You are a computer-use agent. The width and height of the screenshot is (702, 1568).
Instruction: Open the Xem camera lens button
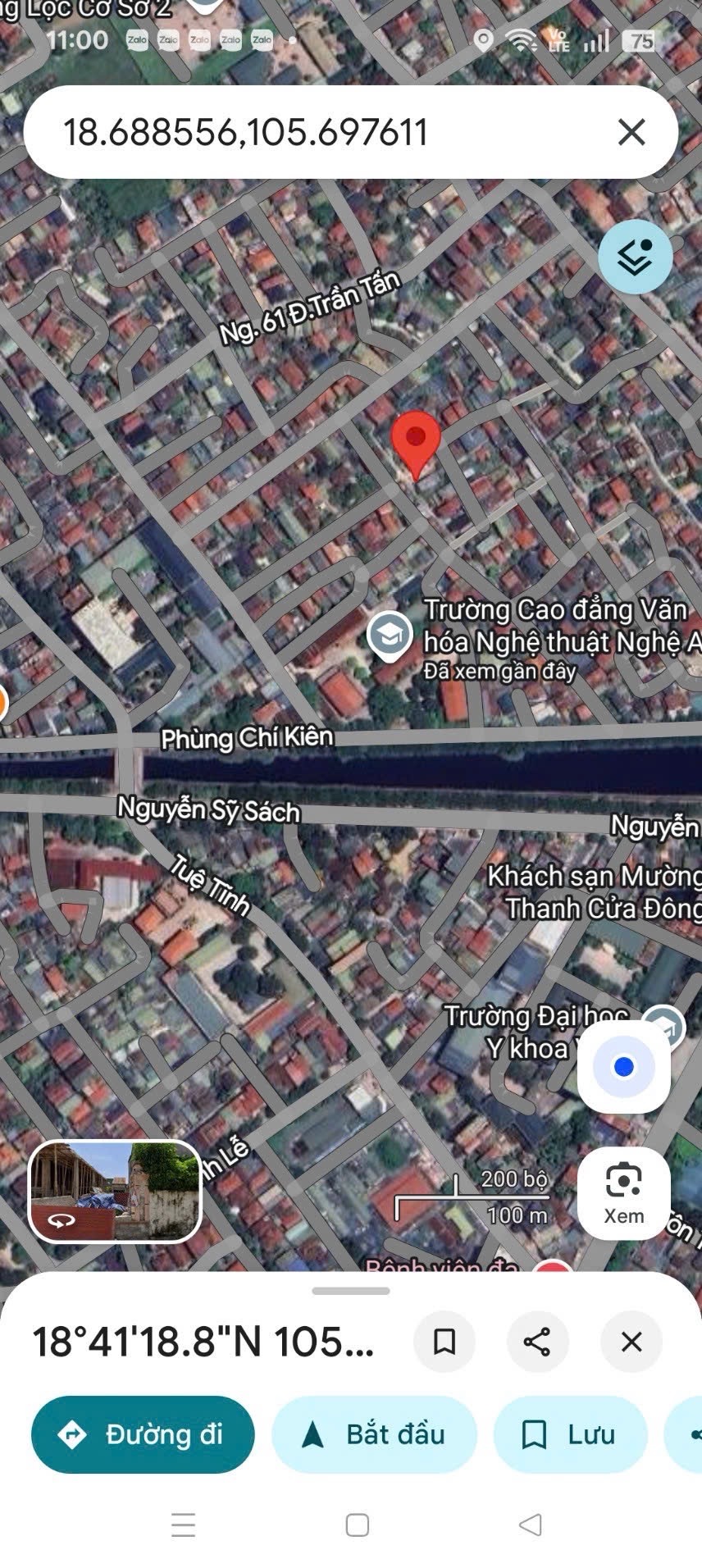623,1192
